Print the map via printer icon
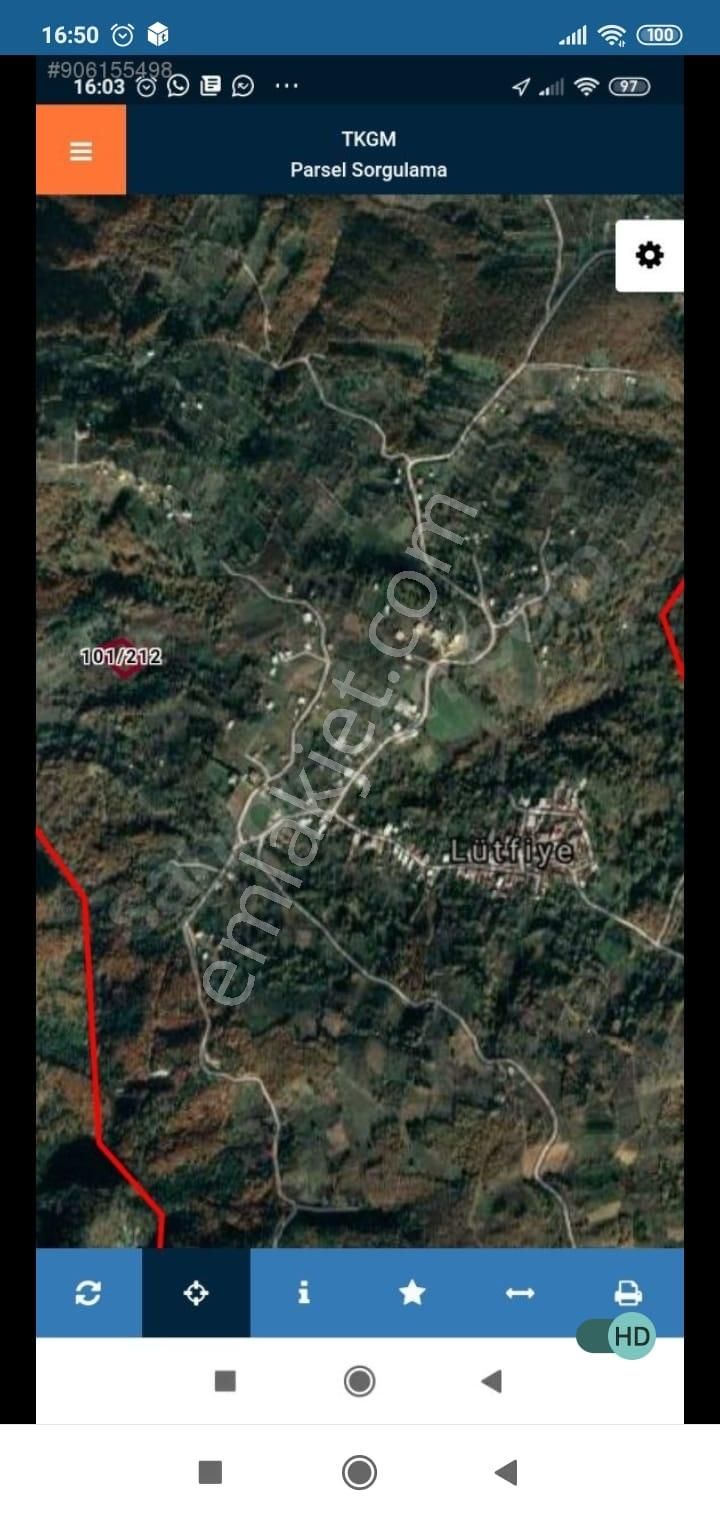 [x=628, y=1293]
